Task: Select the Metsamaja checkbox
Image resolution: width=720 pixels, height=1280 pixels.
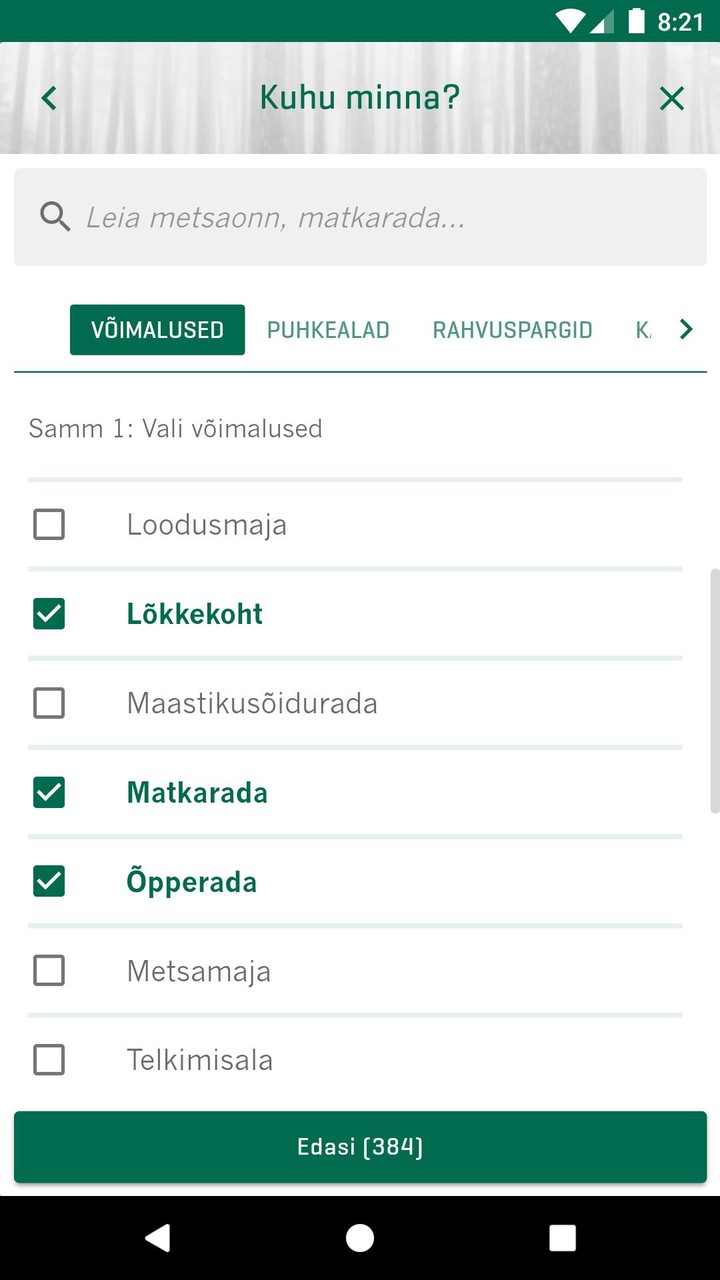Action: 48,970
